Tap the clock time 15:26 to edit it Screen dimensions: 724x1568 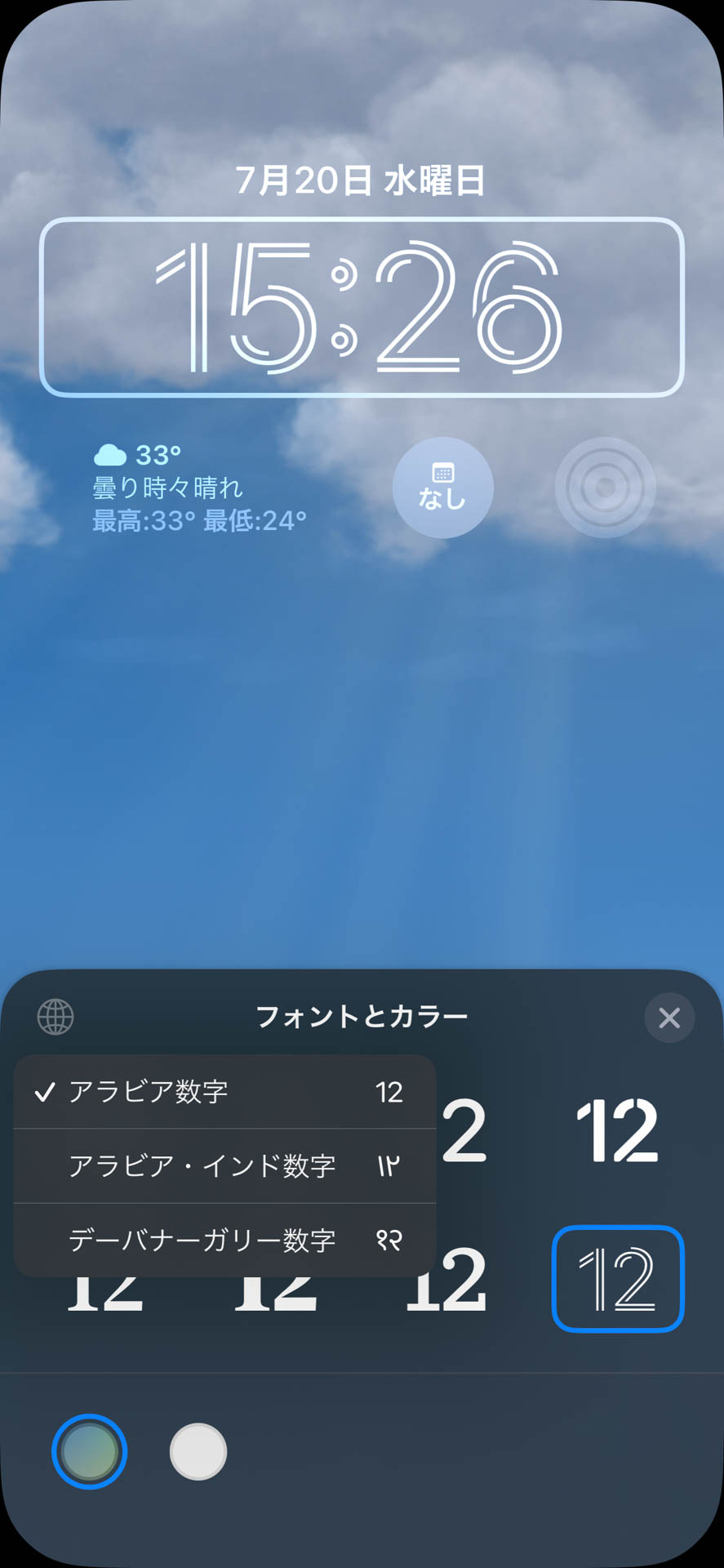362,306
